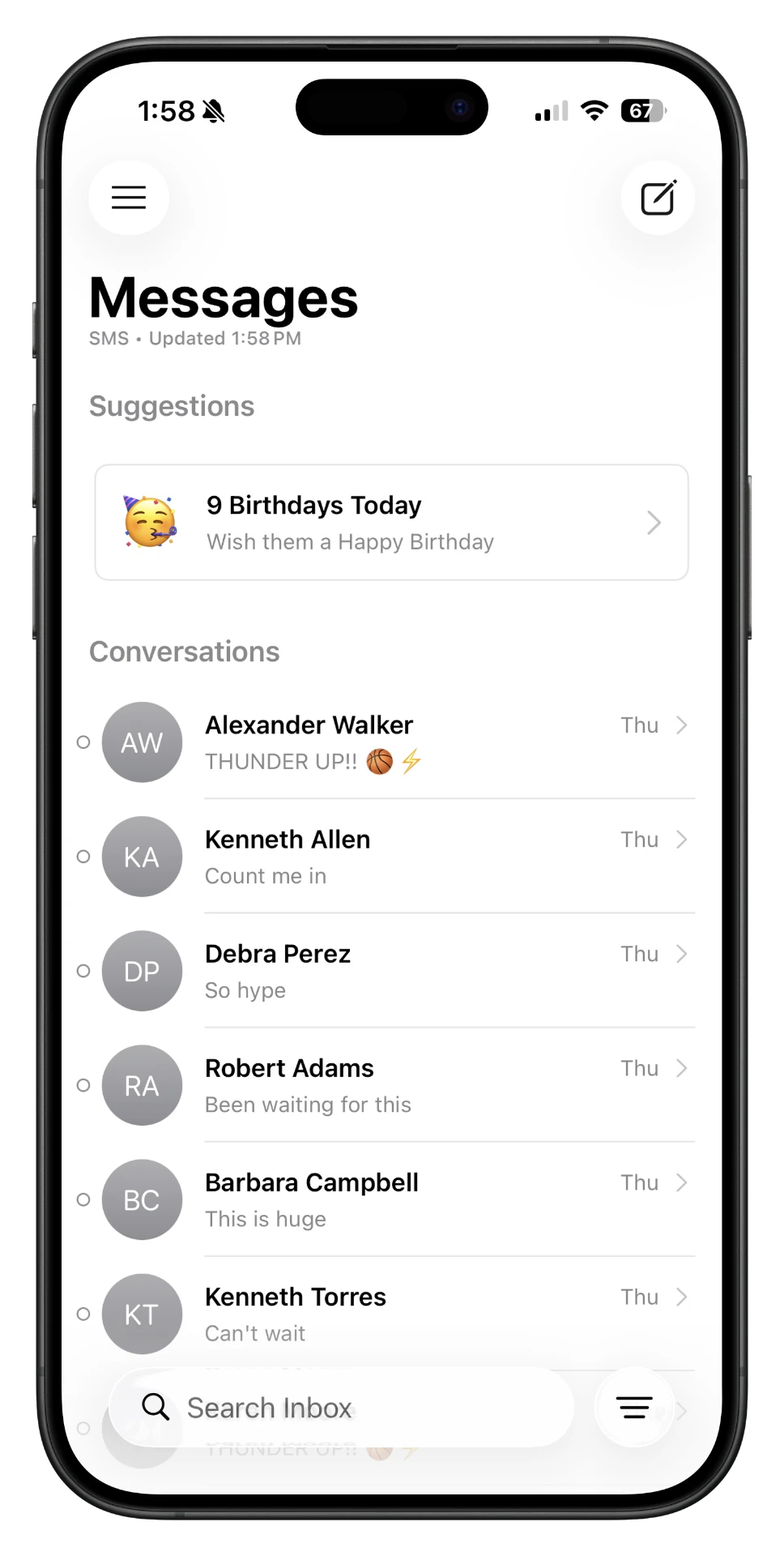Open the 9 Birthdays Today suggestion
Image resolution: width=784 pixels, height=1556 pixels.
pos(392,523)
